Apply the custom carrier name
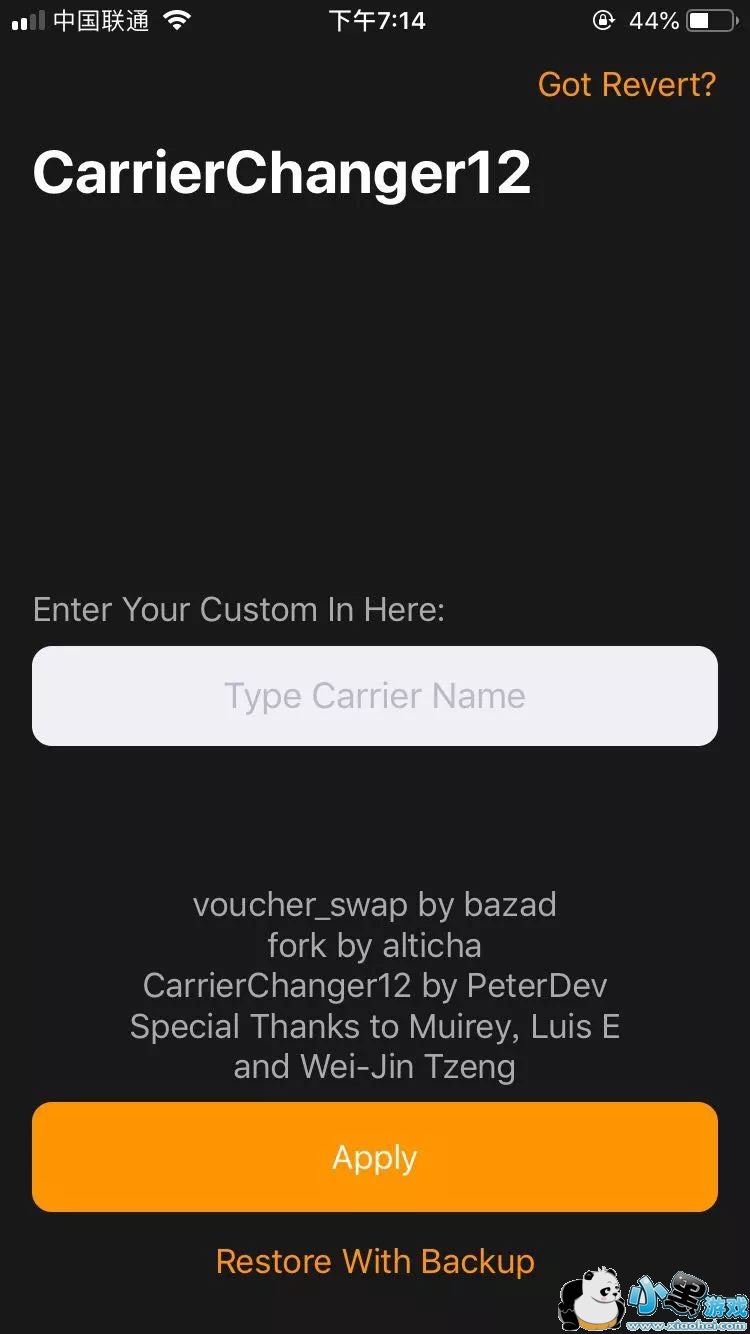The width and height of the screenshot is (750, 1334). [x=375, y=1157]
